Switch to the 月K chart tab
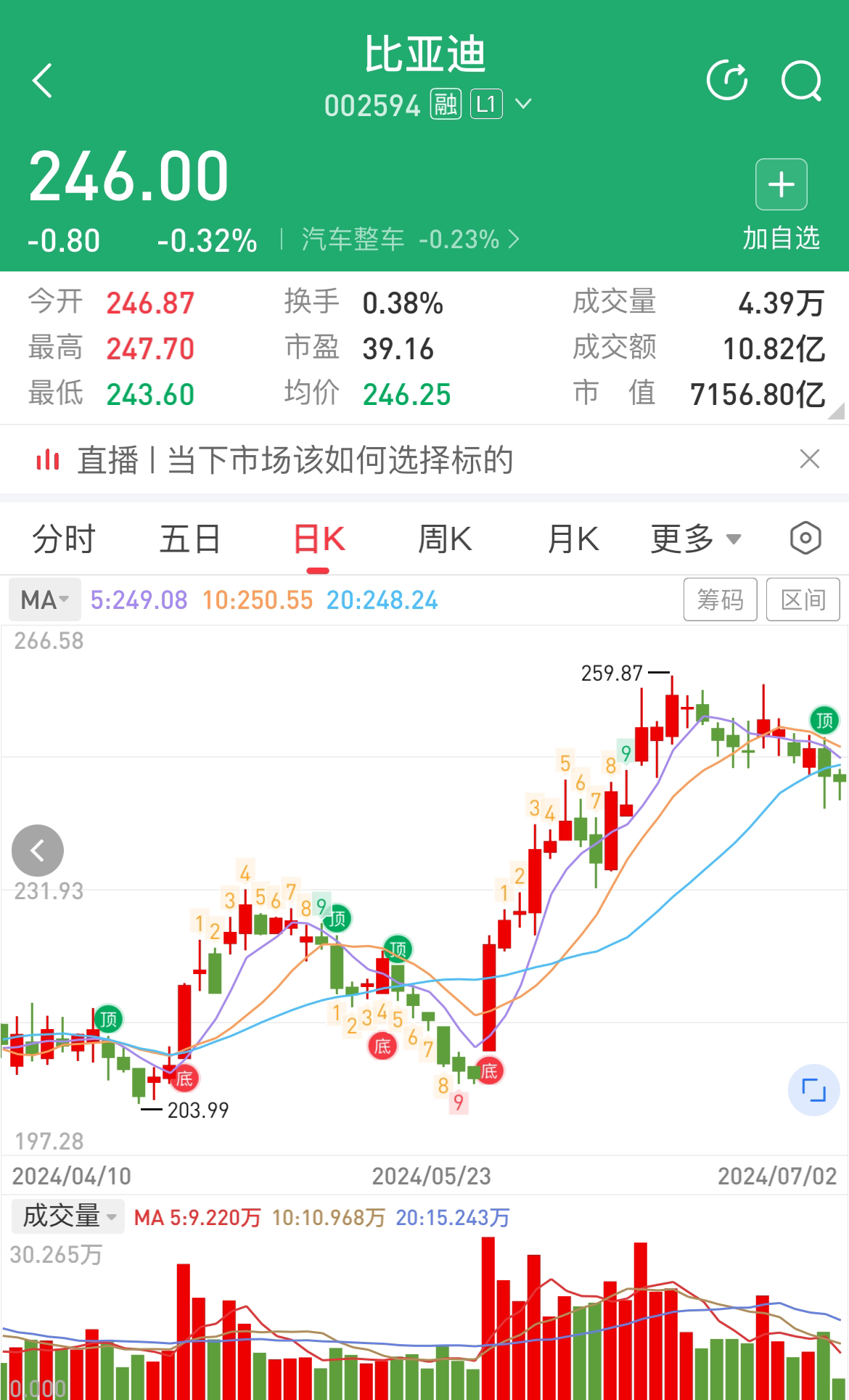The image size is (849, 1400). 573,539
